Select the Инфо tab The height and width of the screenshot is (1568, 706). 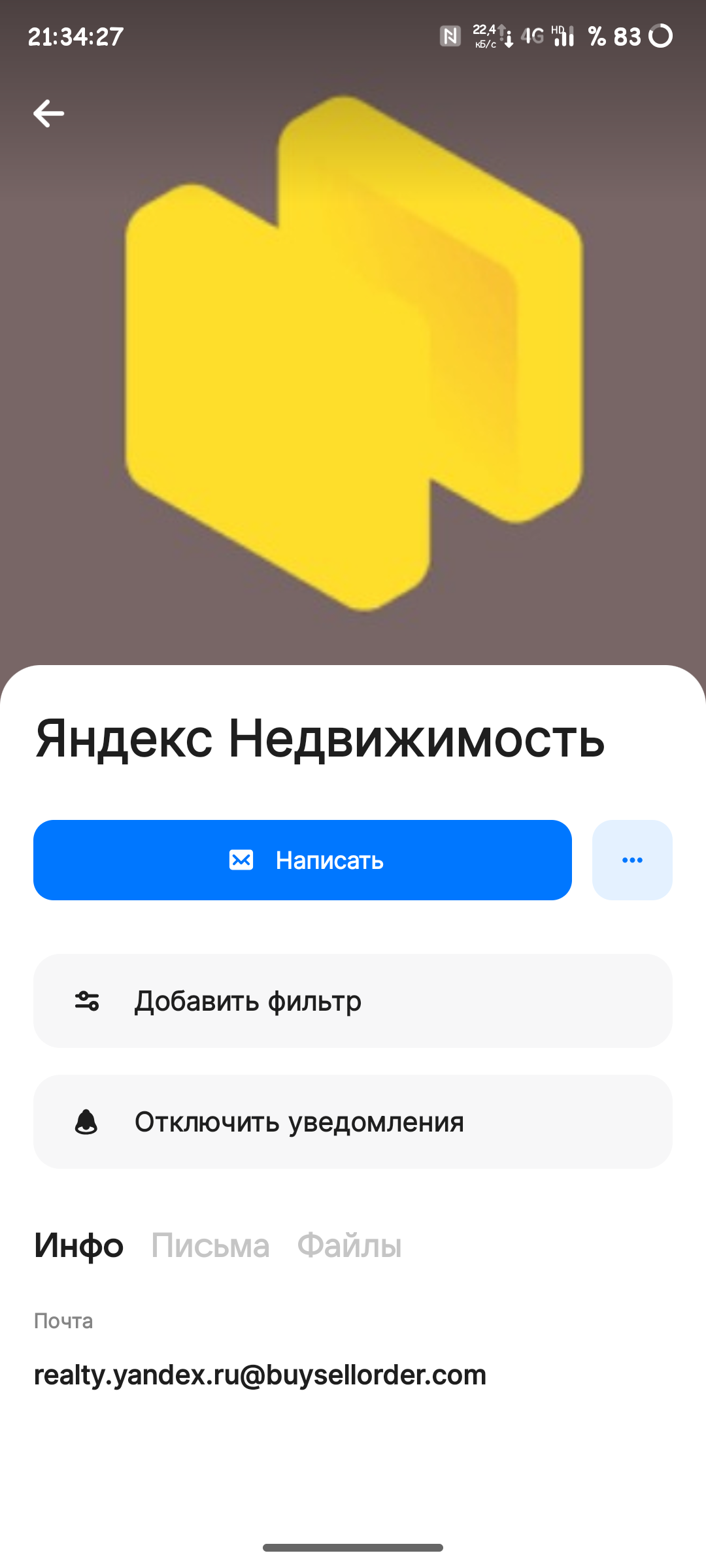point(78,1245)
